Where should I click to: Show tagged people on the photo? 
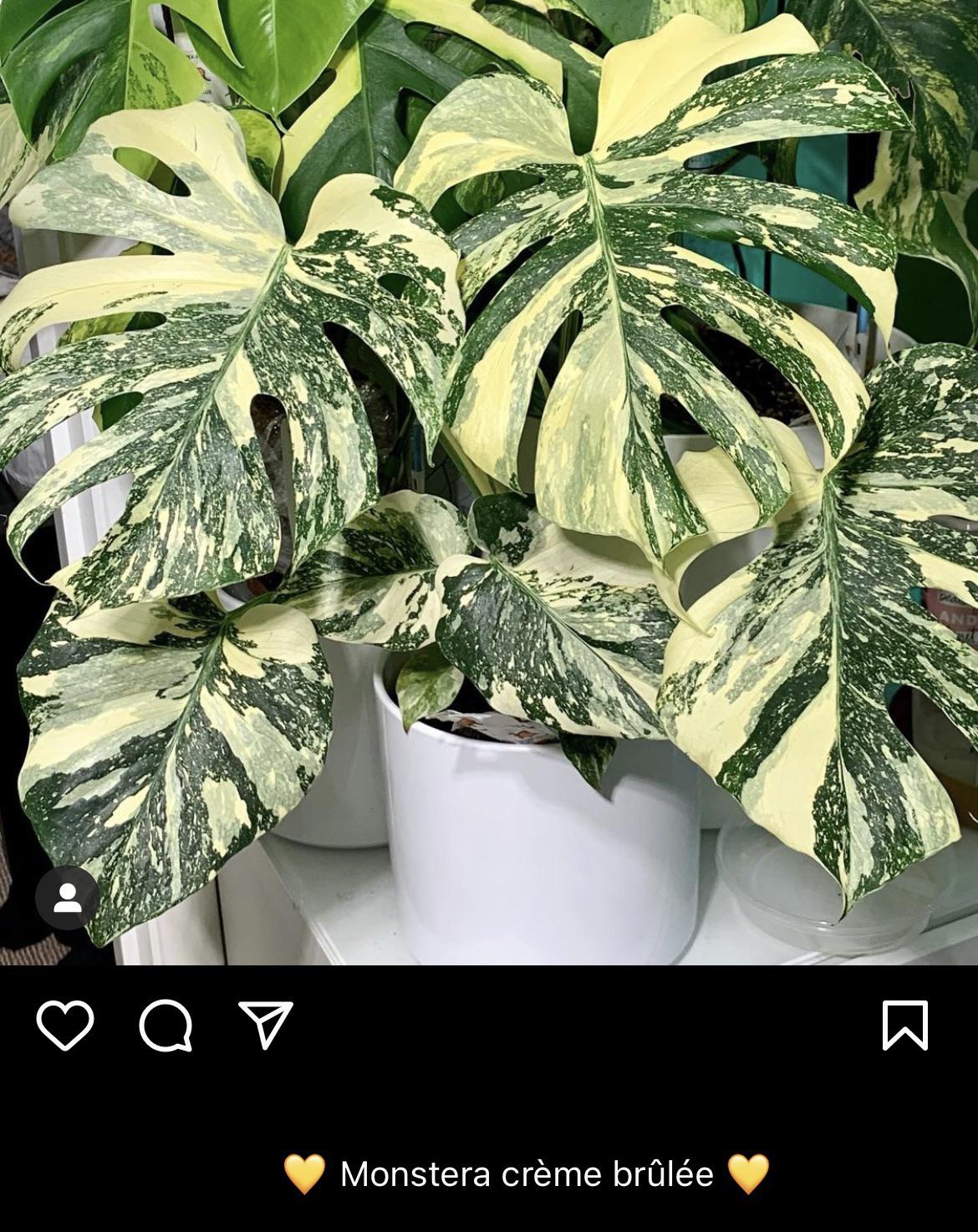pos(67,898)
